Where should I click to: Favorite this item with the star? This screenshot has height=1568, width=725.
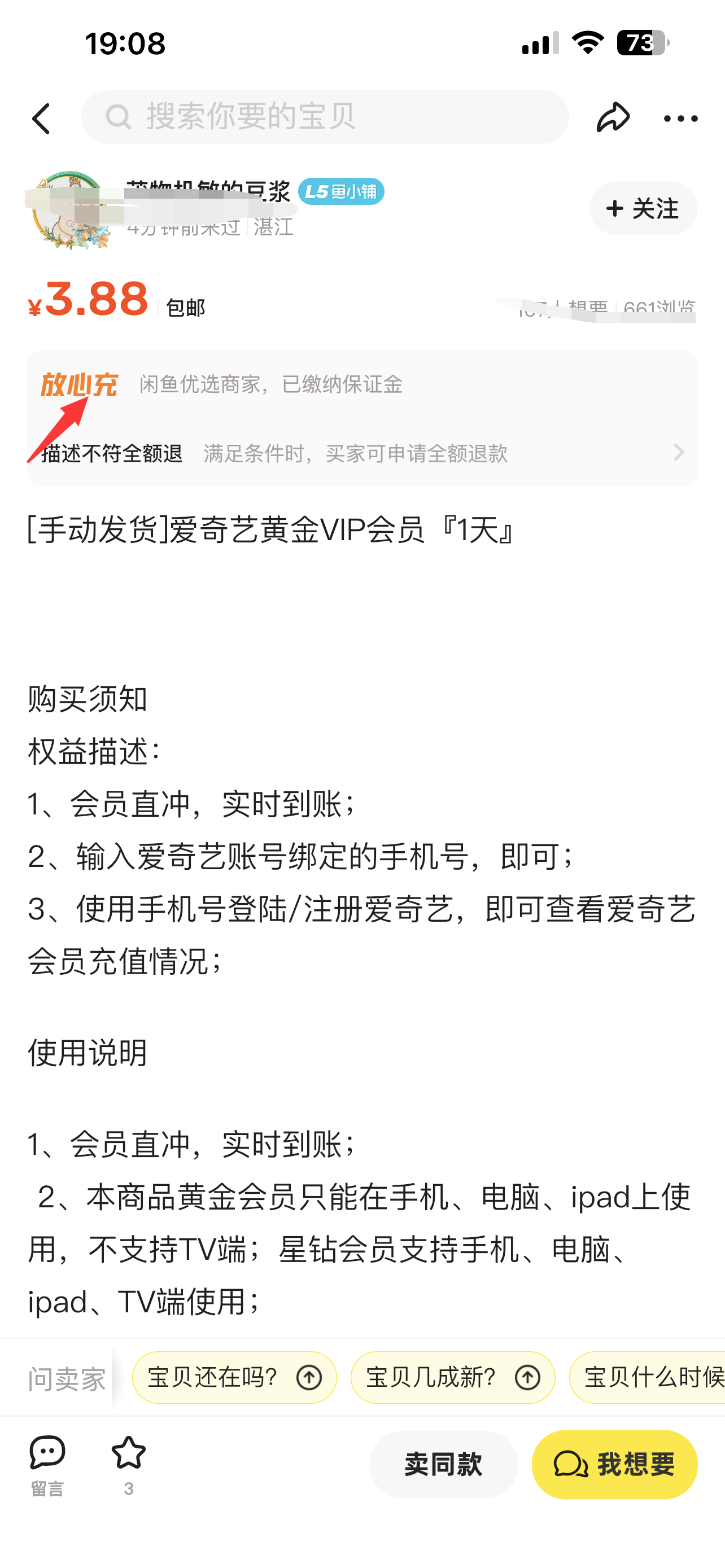click(x=128, y=1466)
